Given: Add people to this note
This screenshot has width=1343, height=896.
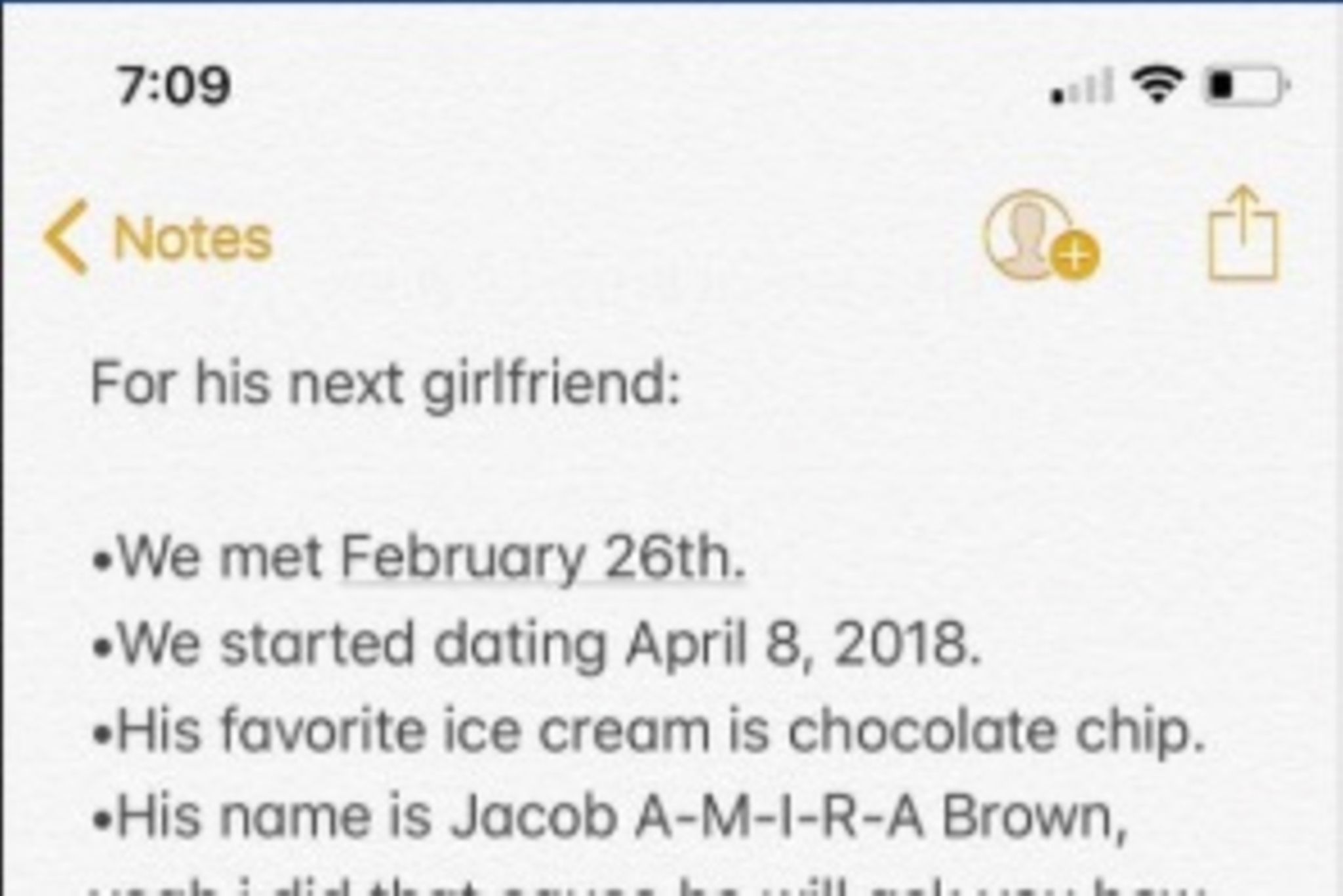Looking at the screenshot, I should point(1039,237).
